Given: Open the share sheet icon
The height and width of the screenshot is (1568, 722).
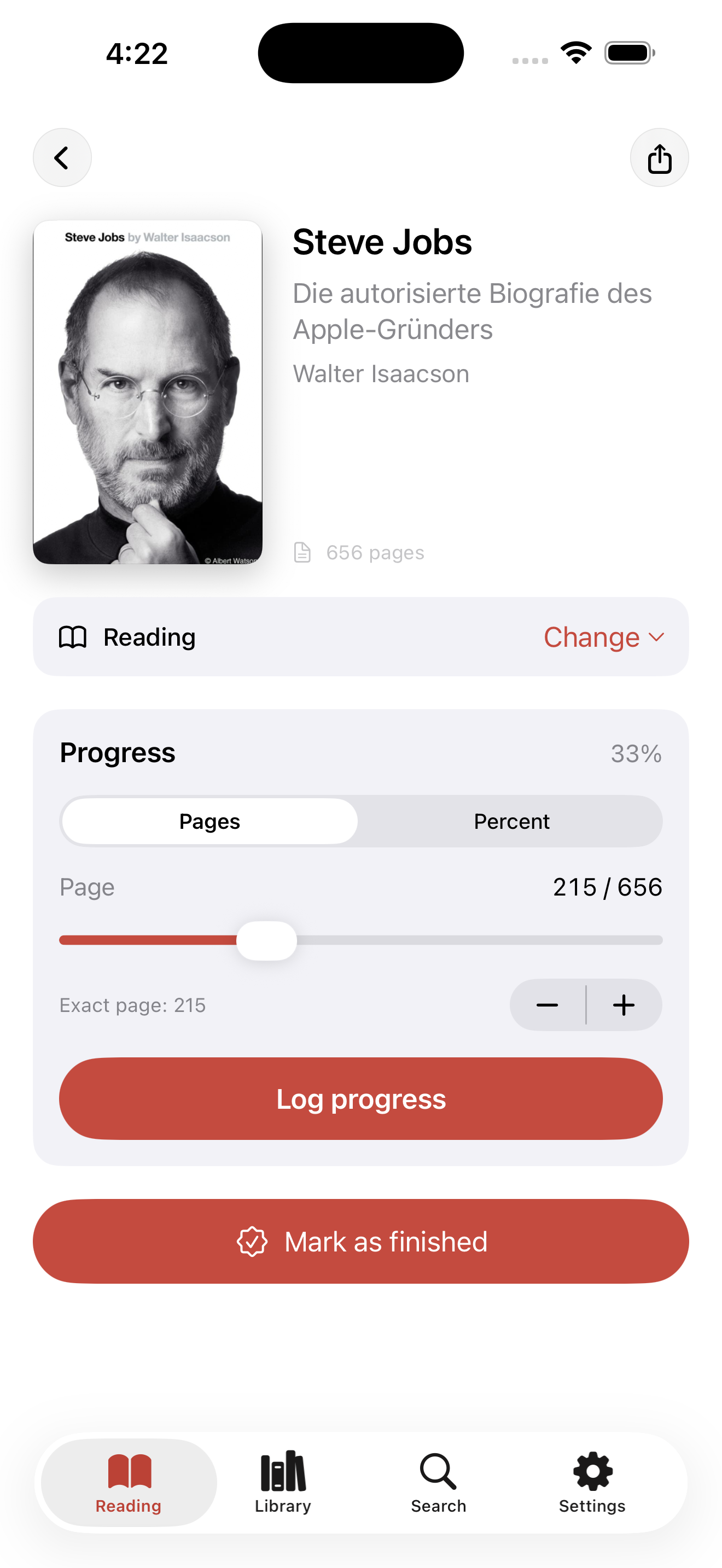Looking at the screenshot, I should [659, 157].
